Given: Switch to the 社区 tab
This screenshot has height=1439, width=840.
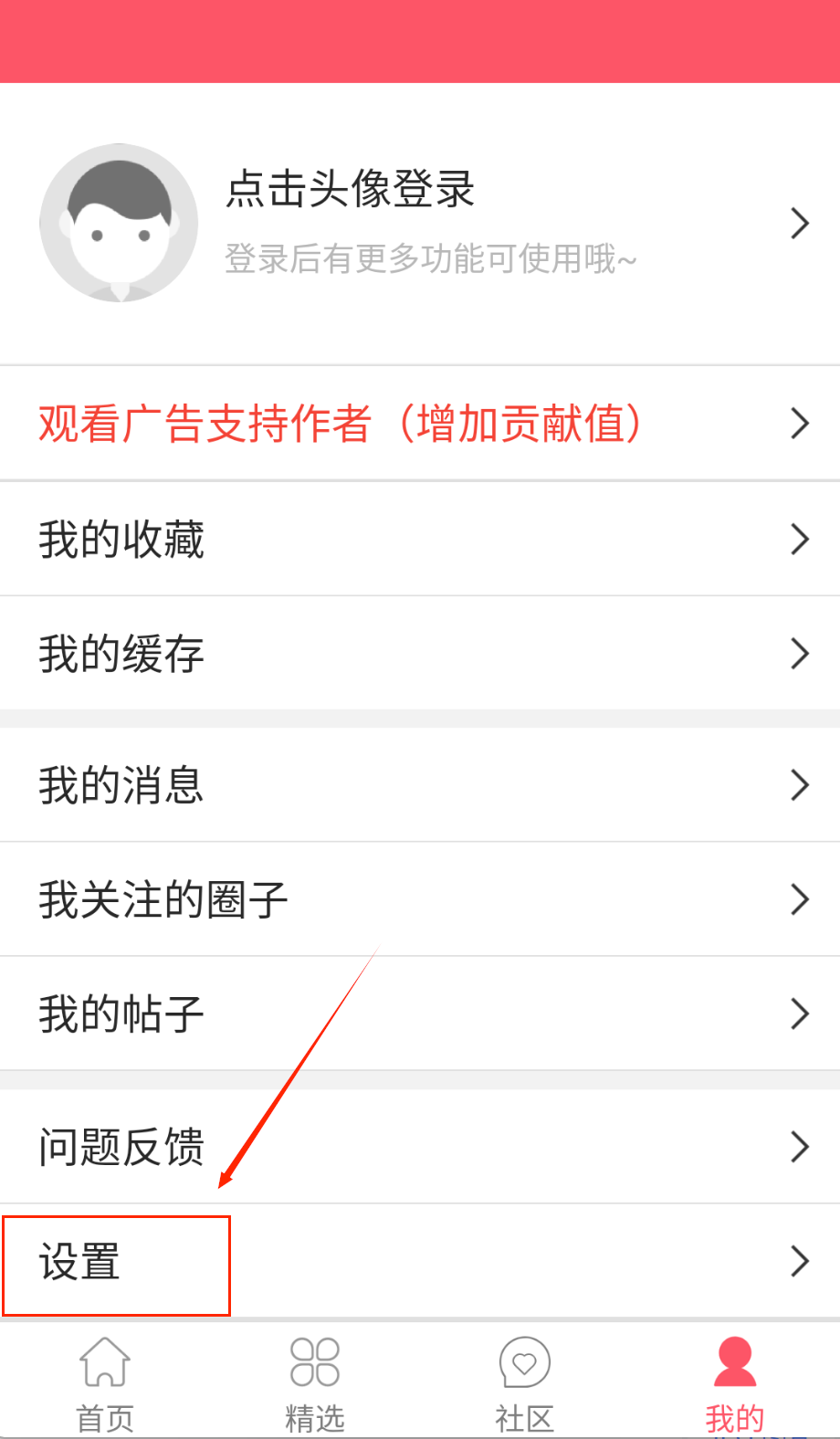Looking at the screenshot, I should 525,1384.
